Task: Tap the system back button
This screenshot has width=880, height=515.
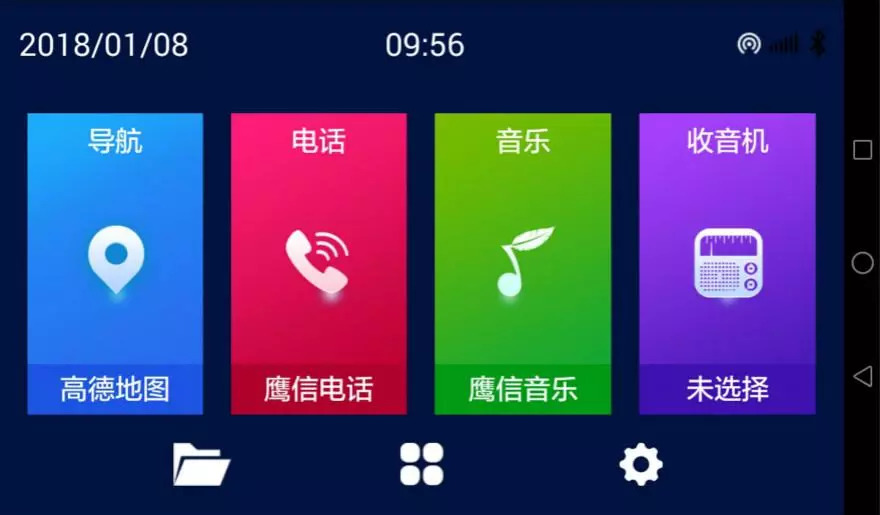Action: pos(862,376)
